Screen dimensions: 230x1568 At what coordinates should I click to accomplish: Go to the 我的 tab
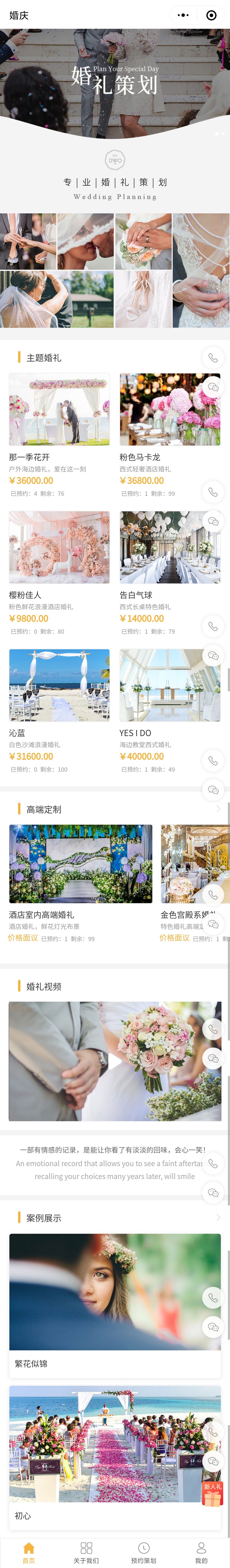201,1552
